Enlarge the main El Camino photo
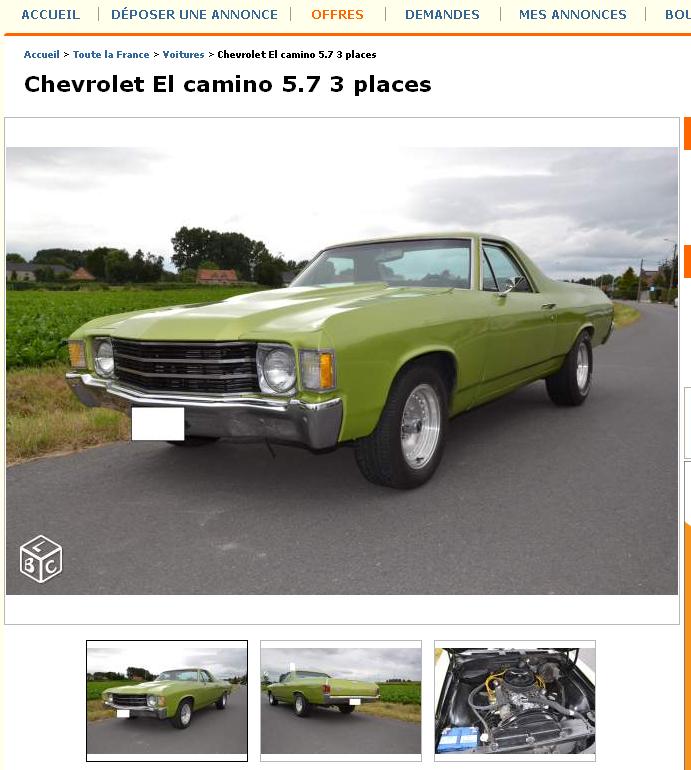 (x=341, y=370)
